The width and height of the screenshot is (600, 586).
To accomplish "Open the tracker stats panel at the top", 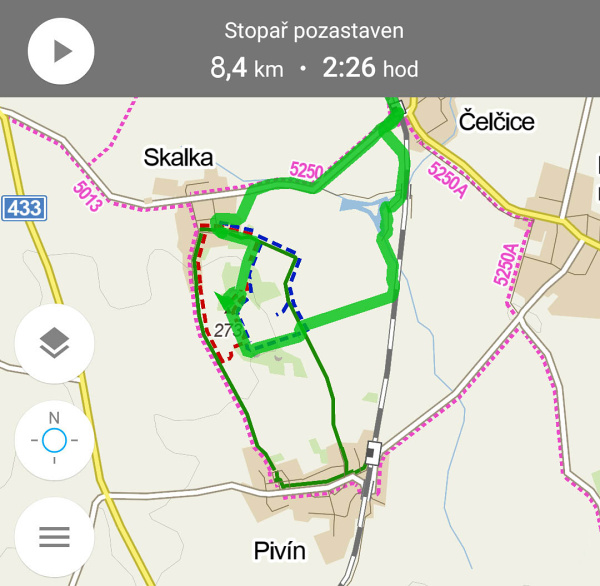I will (x=314, y=50).
